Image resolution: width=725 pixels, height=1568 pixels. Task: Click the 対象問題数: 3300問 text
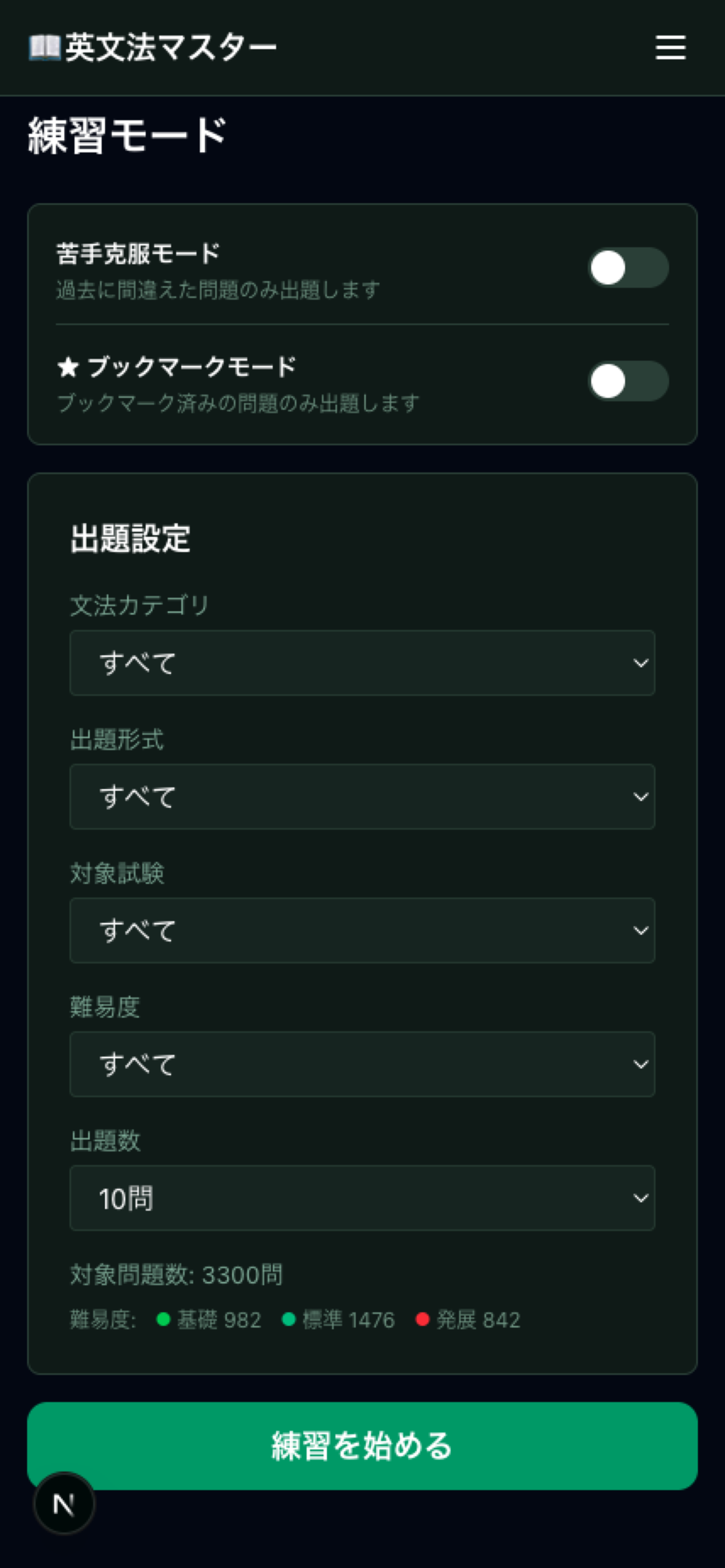point(175,1274)
